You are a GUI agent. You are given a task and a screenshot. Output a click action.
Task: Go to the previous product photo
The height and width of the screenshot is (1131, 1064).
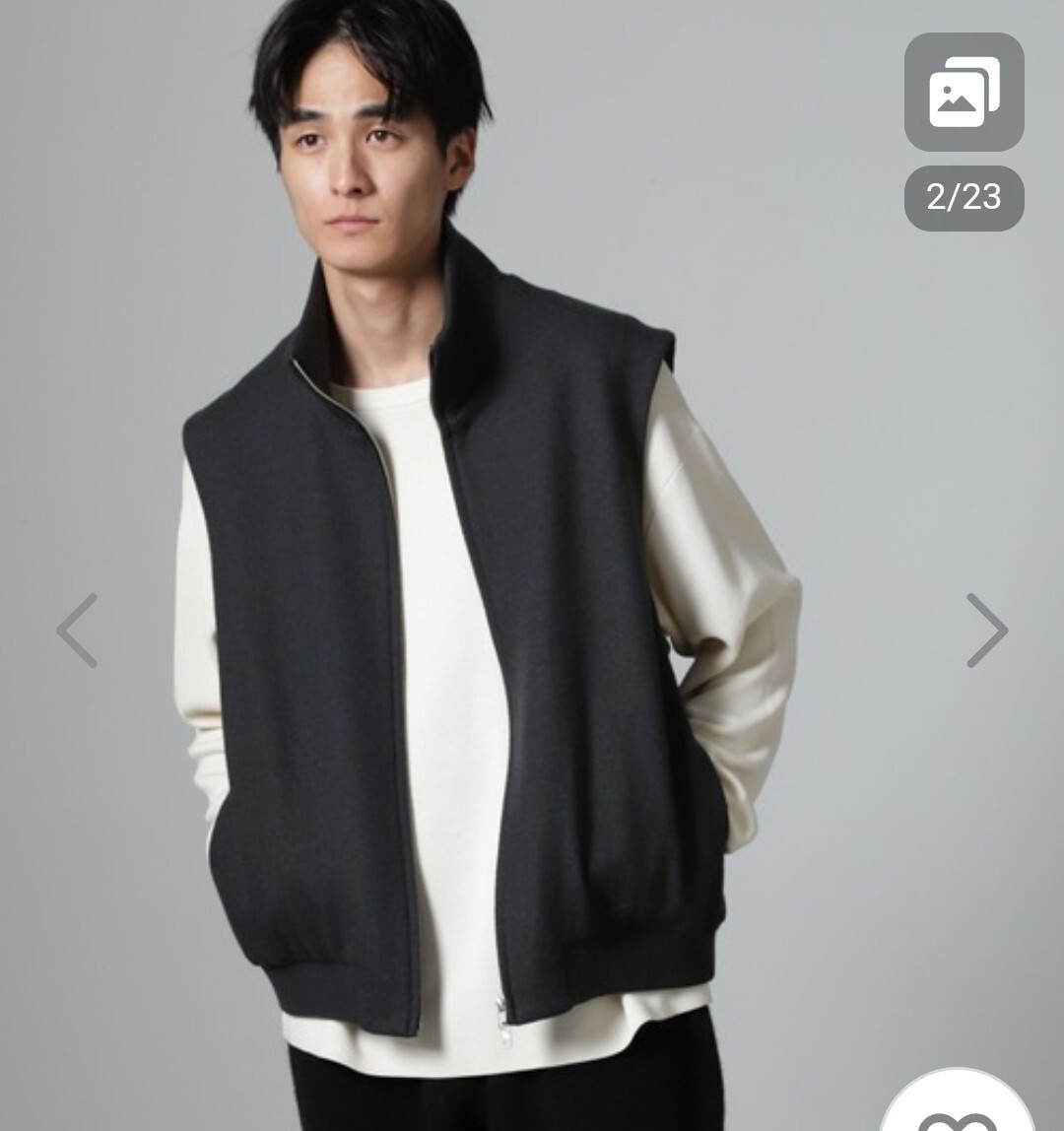77,631
